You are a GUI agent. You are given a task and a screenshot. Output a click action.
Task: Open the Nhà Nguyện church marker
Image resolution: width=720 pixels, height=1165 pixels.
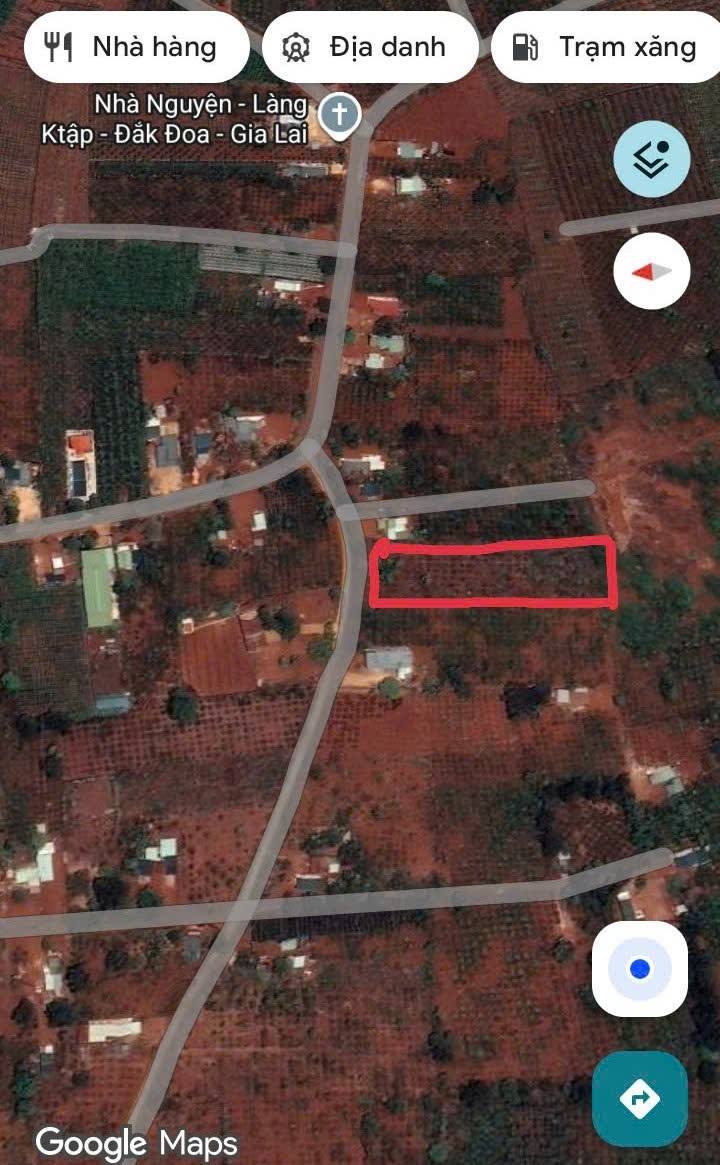(339, 116)
